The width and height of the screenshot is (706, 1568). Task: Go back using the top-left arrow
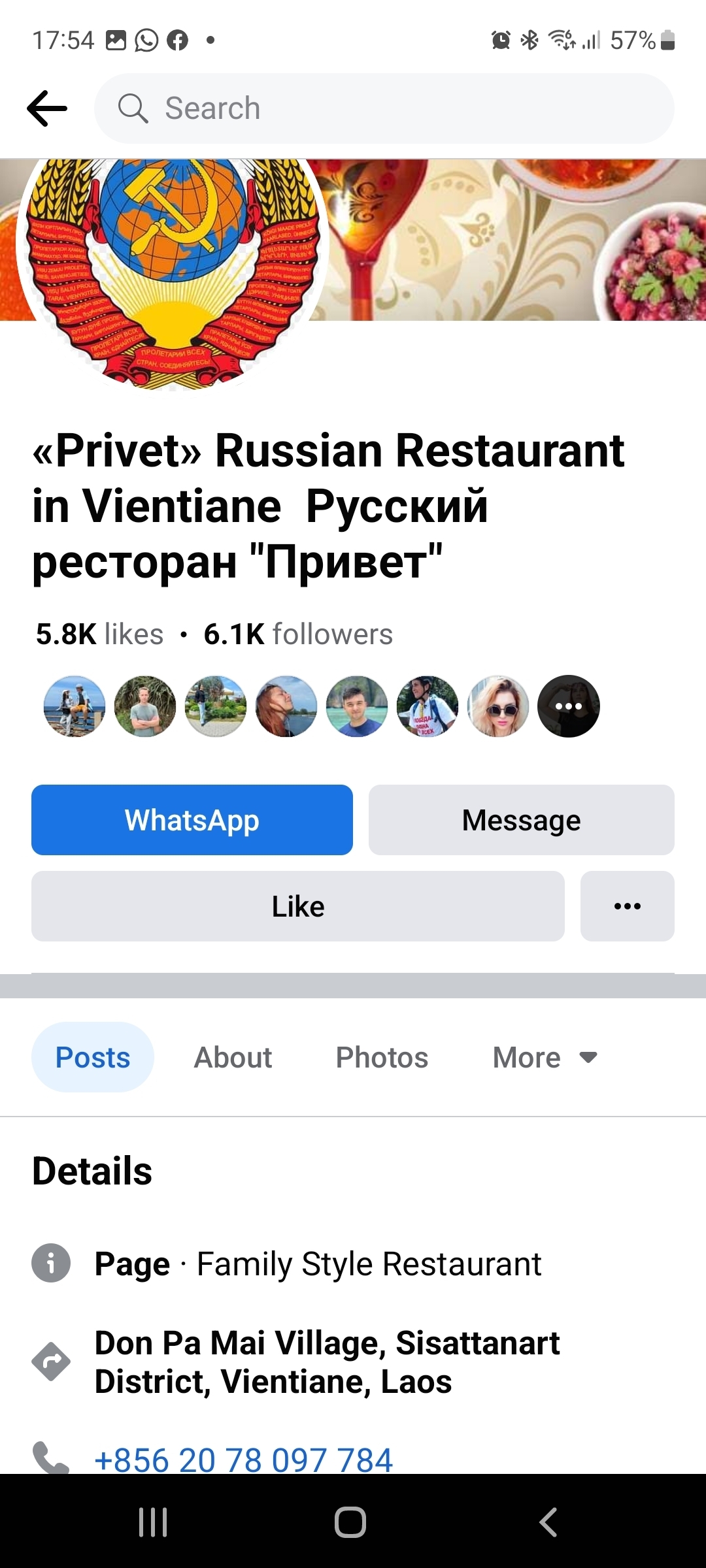[47, 108]
